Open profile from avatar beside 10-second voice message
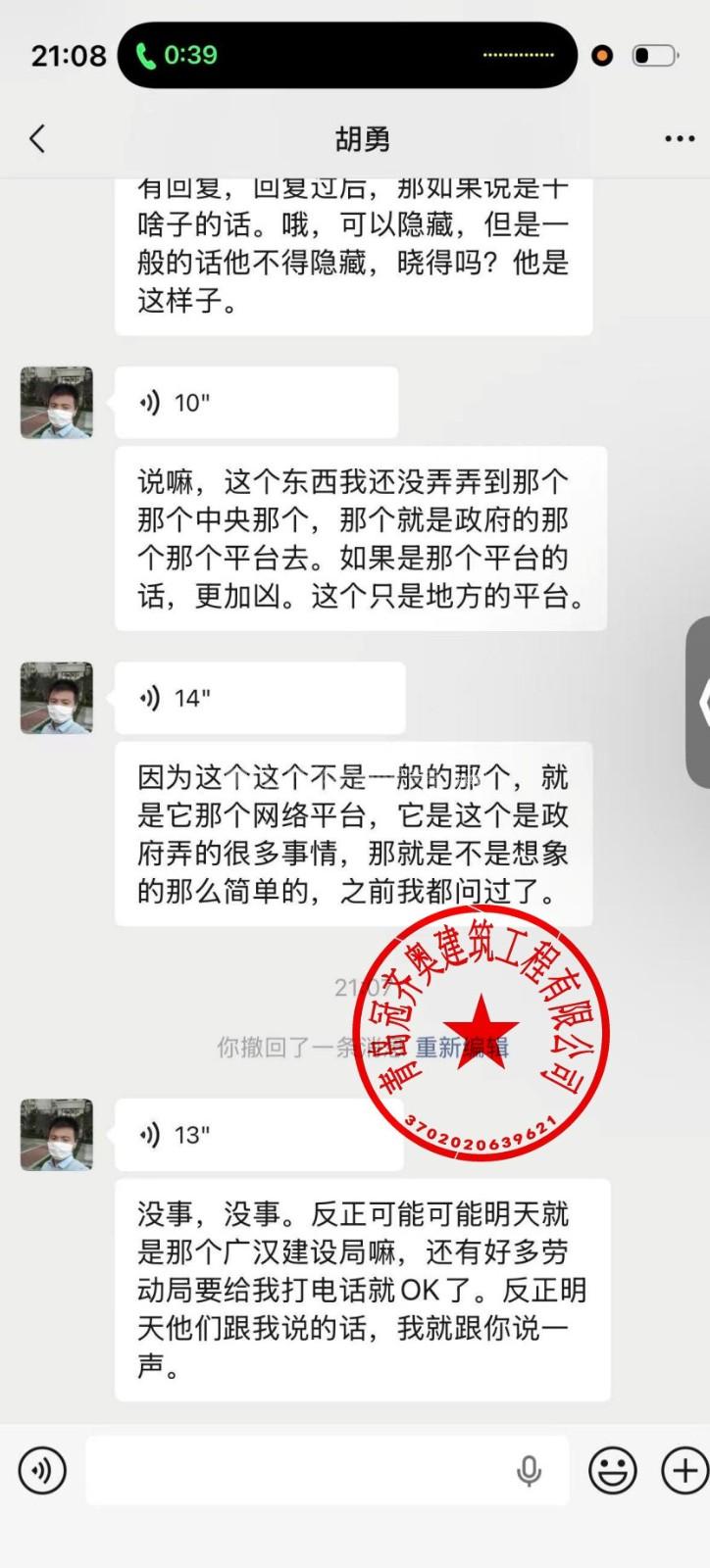This screenshot has width=710, height=1568. pos(57,403)
